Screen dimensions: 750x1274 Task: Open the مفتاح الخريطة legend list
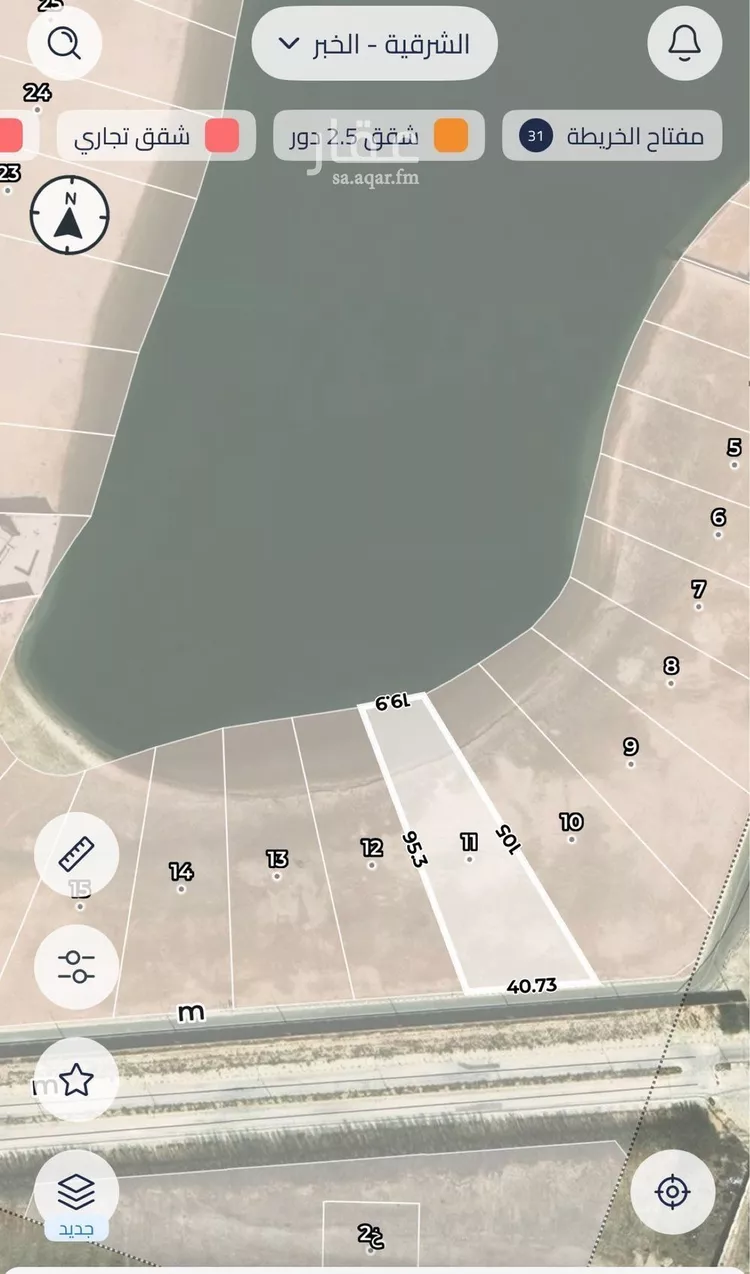(612, 136)
